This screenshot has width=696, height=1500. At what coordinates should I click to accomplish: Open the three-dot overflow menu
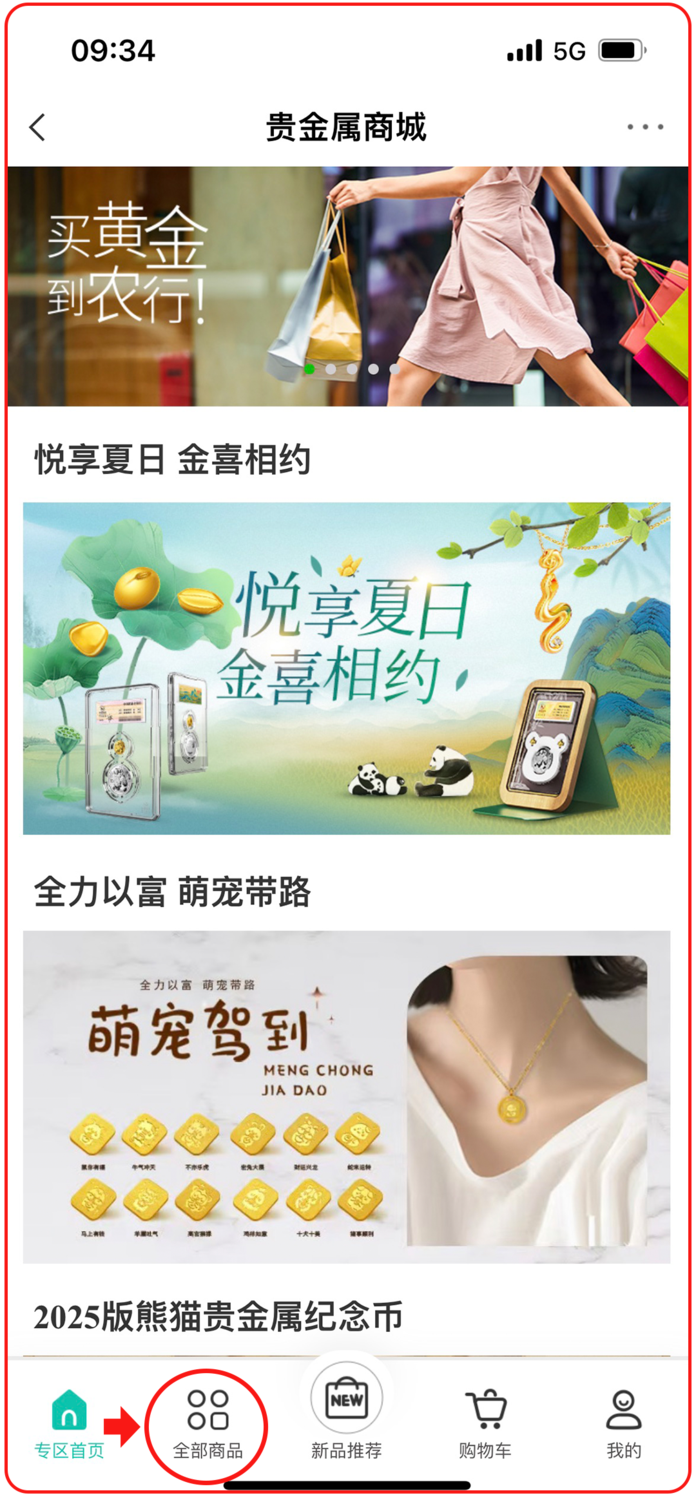coord(645,127)
